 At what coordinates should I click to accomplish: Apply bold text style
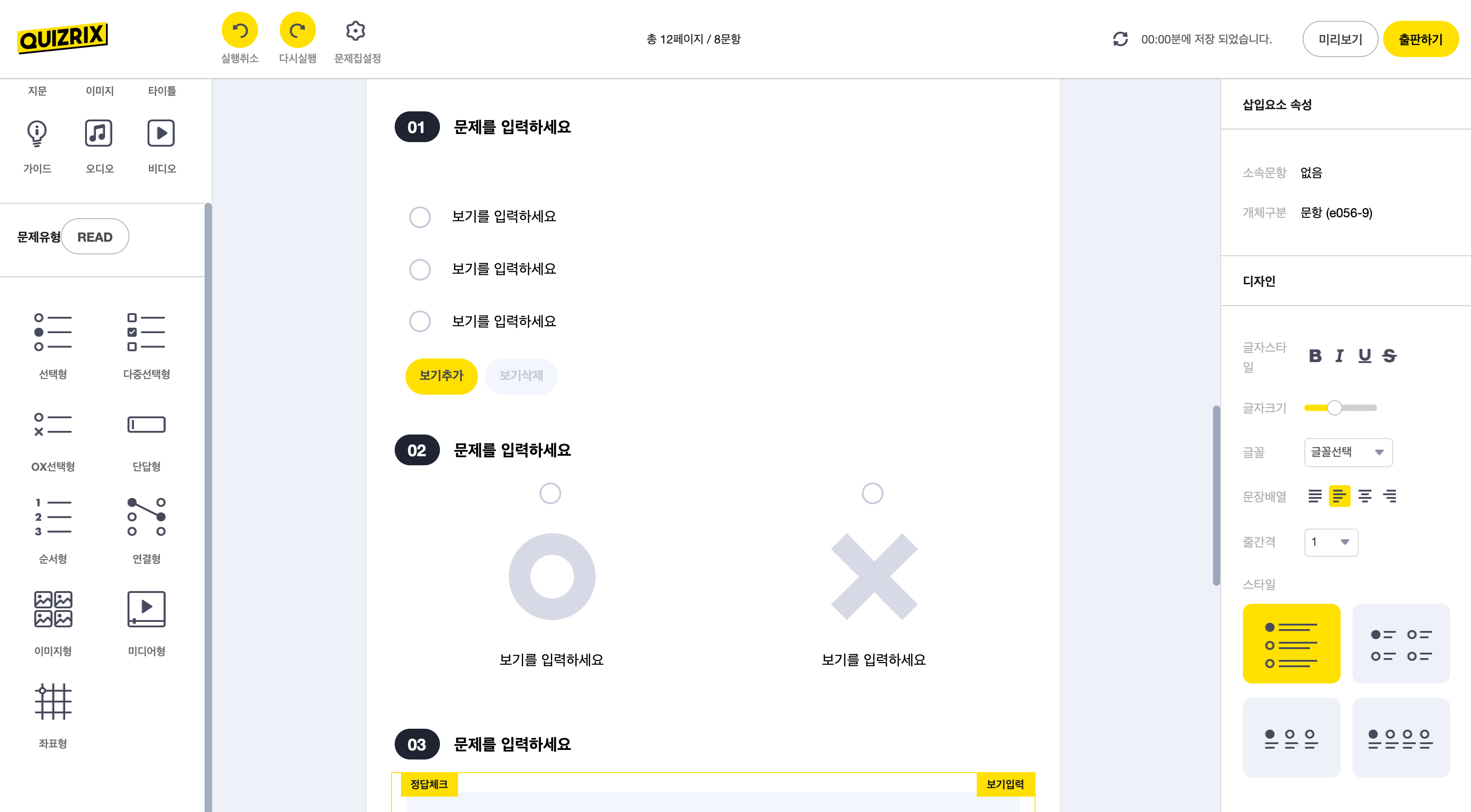[x=1315, y=356]
